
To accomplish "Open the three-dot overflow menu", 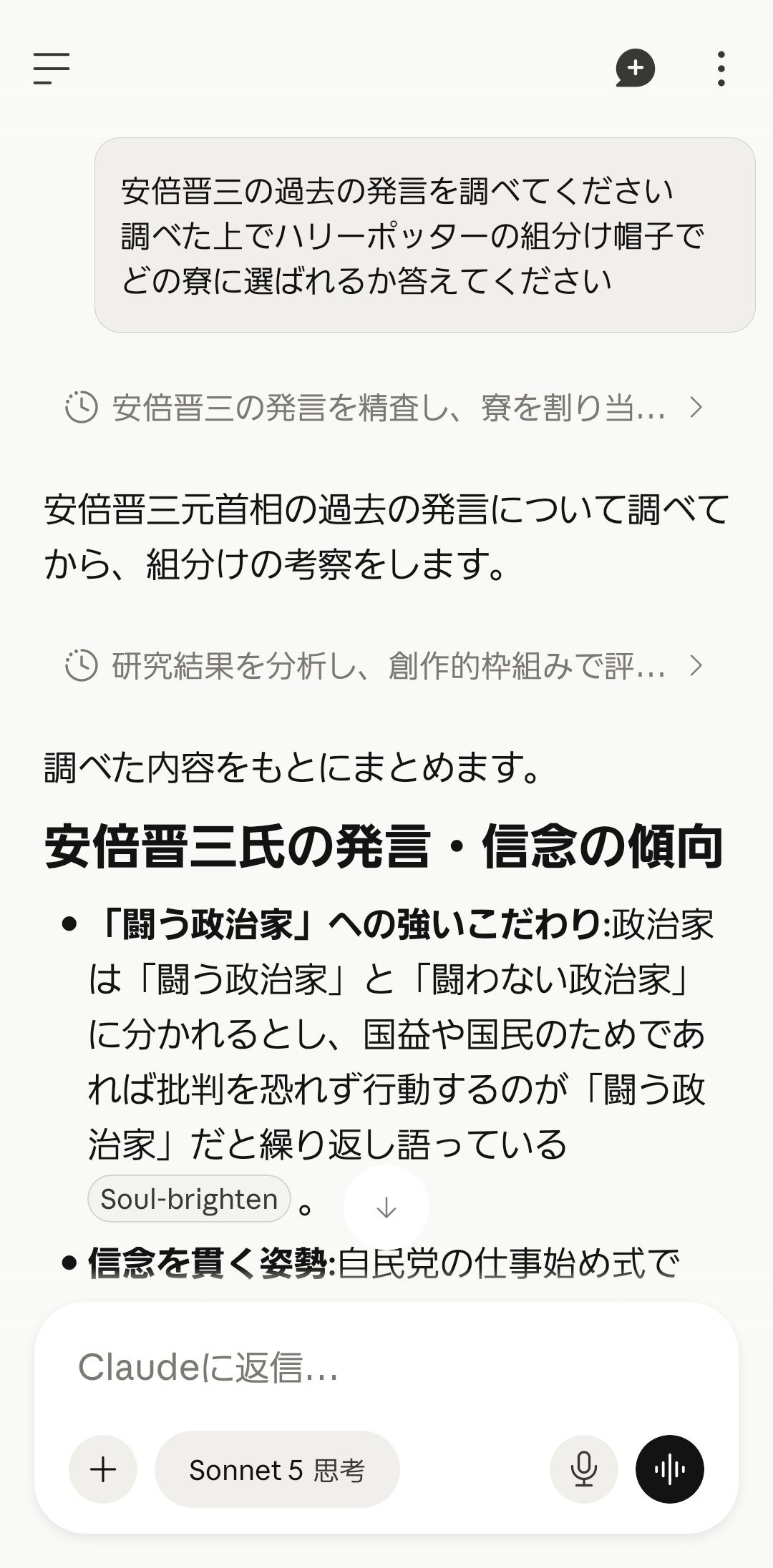I will point(721,69).
